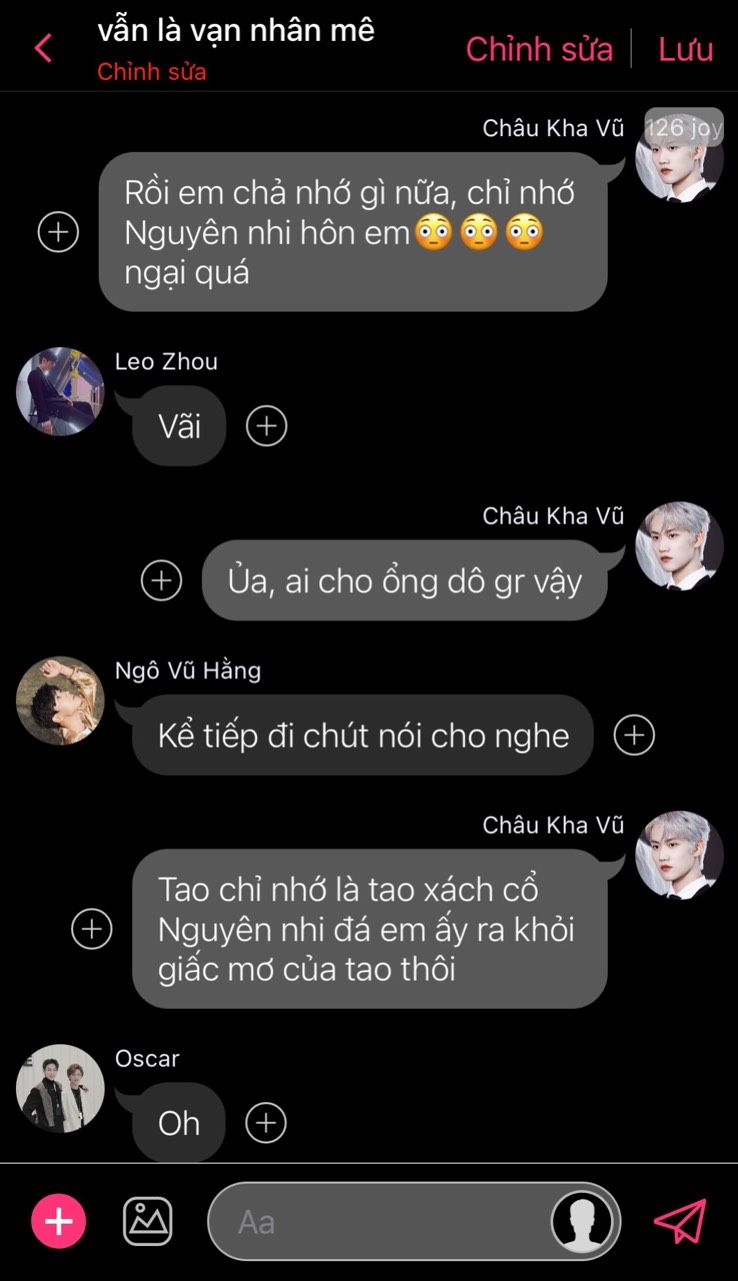This screenshot has height=1281, width=738.
Task: Open the pink plus button at bottom left
Action: [x=59, y=1221]
